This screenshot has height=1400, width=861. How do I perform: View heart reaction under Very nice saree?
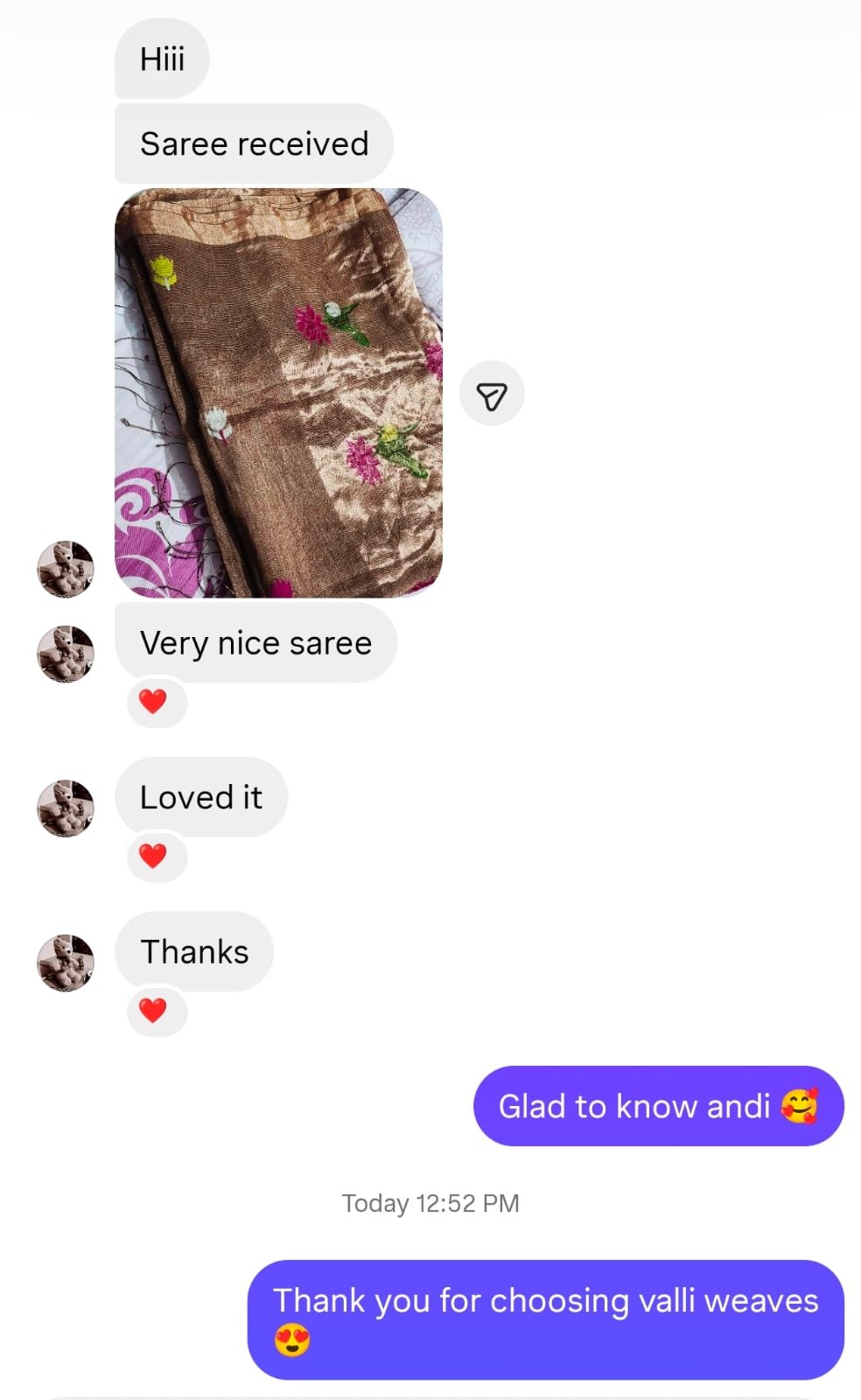click(x=154, y=702)
